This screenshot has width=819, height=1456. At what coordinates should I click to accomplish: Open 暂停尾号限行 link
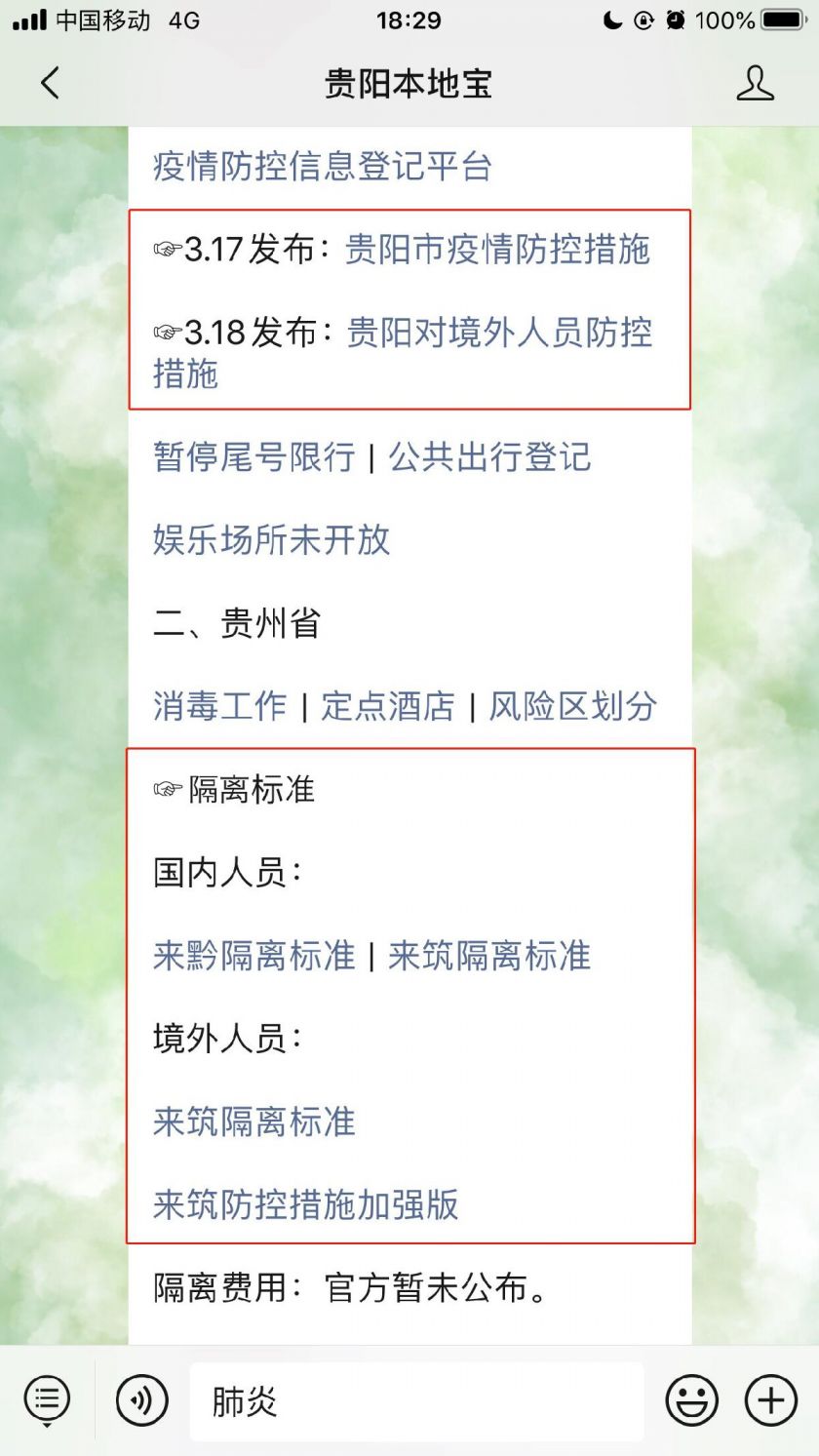click(253, 456)
